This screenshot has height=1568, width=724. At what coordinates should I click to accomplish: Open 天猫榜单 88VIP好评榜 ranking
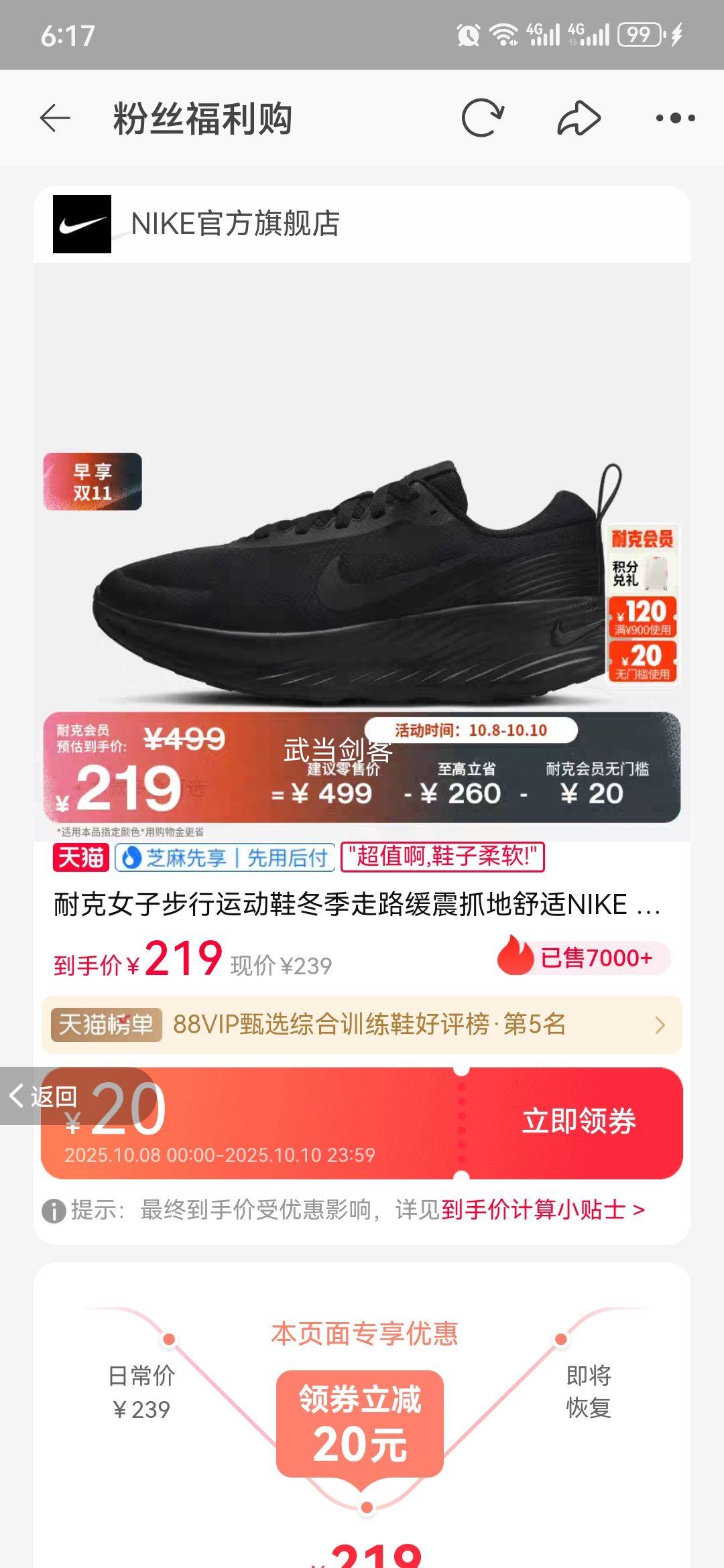(x=362, y=1025)
